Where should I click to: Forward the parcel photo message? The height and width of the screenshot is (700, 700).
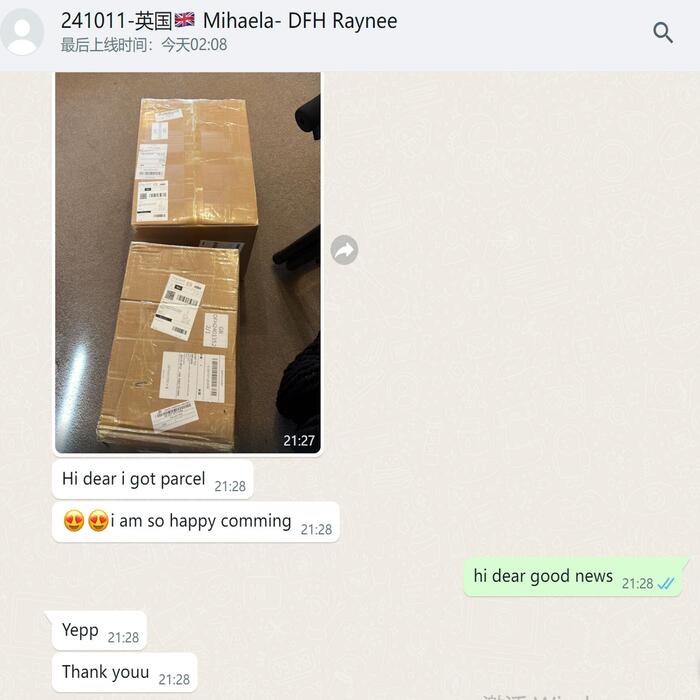click(x=344, y=250)
